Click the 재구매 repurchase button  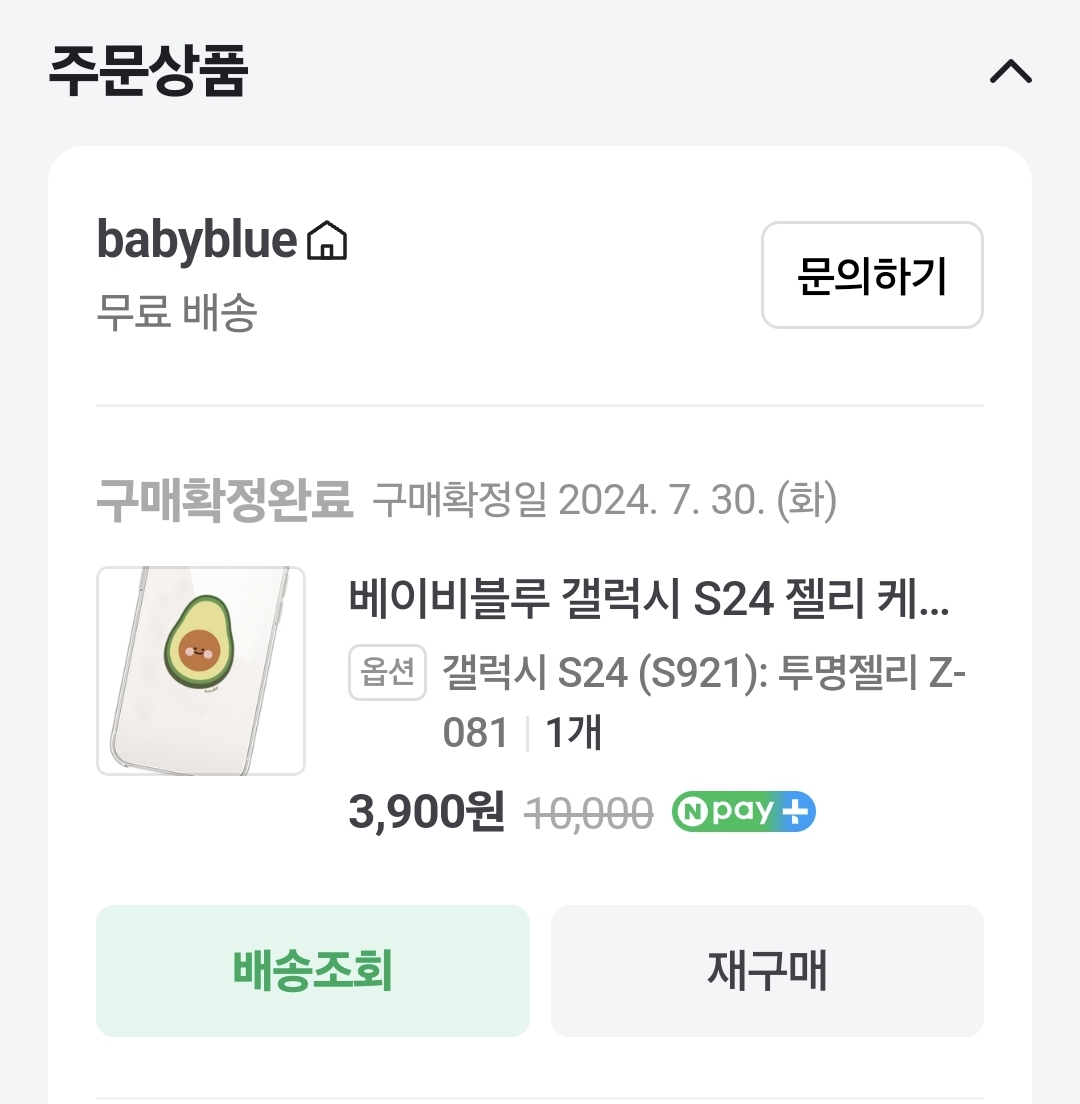[767, 971]
